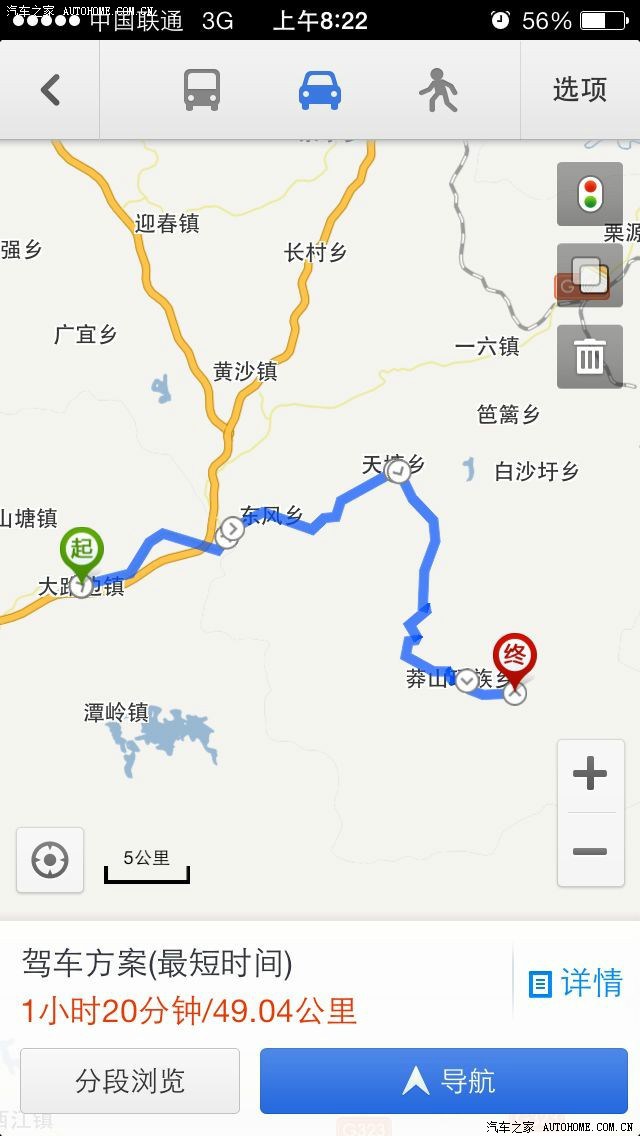Open 选项 route options

coord(580,90)
